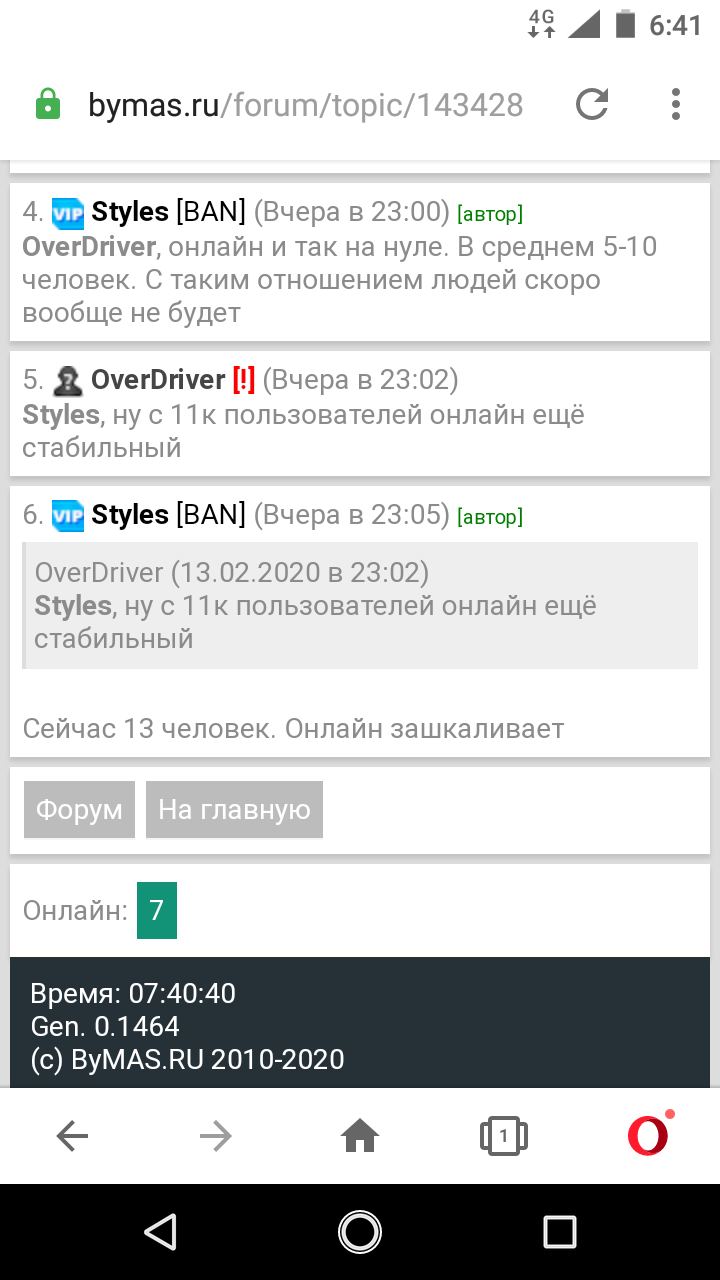The image size is (720, 1280).
Task: Go back in Opera's bottom toolbar
Action: [x=72, y=1135]
